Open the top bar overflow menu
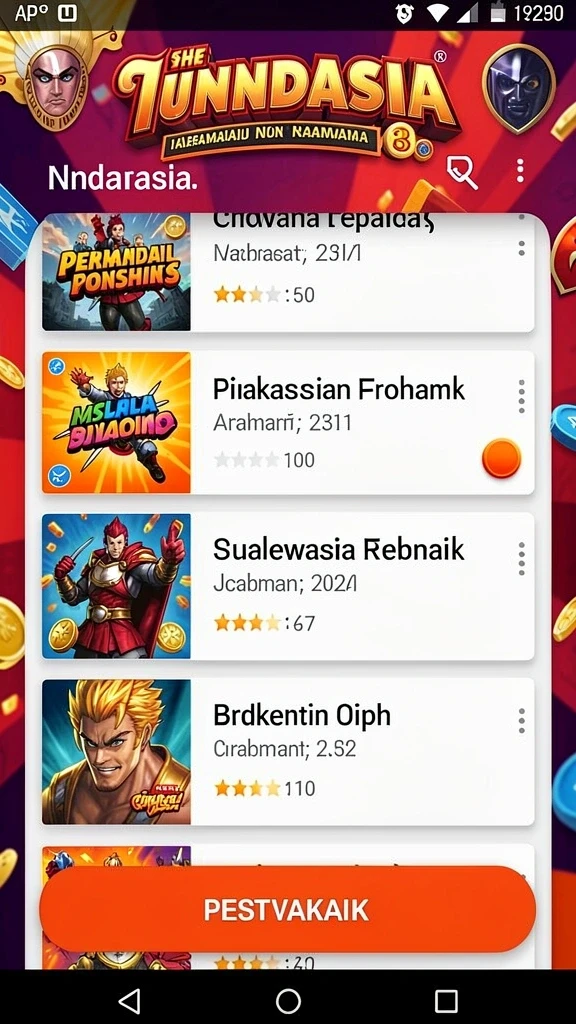 coord(520,170)
